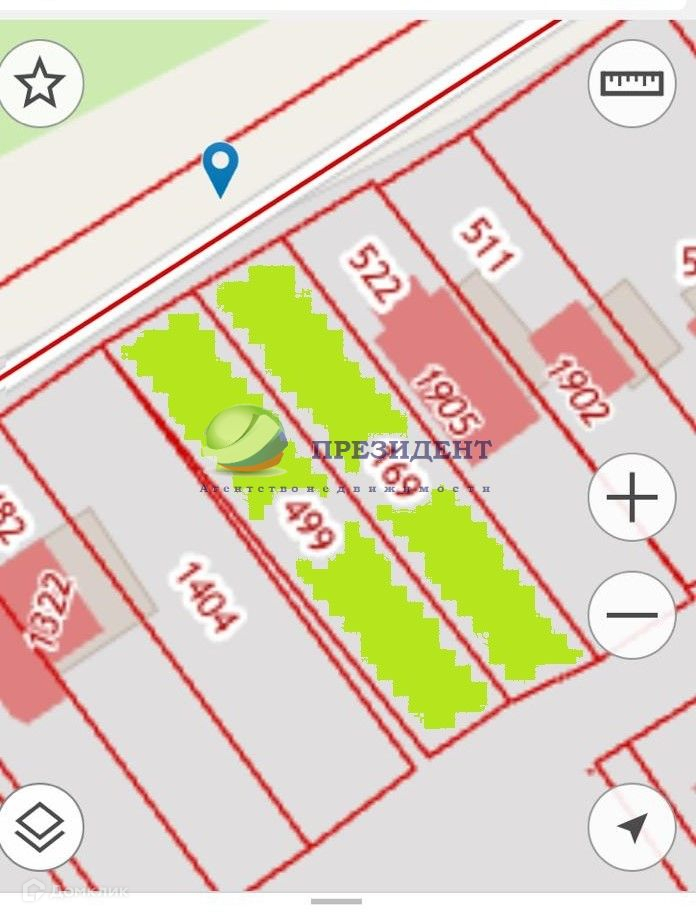Center the map on my location
This screenshot has width=696, height=917.
coord(632,827)
